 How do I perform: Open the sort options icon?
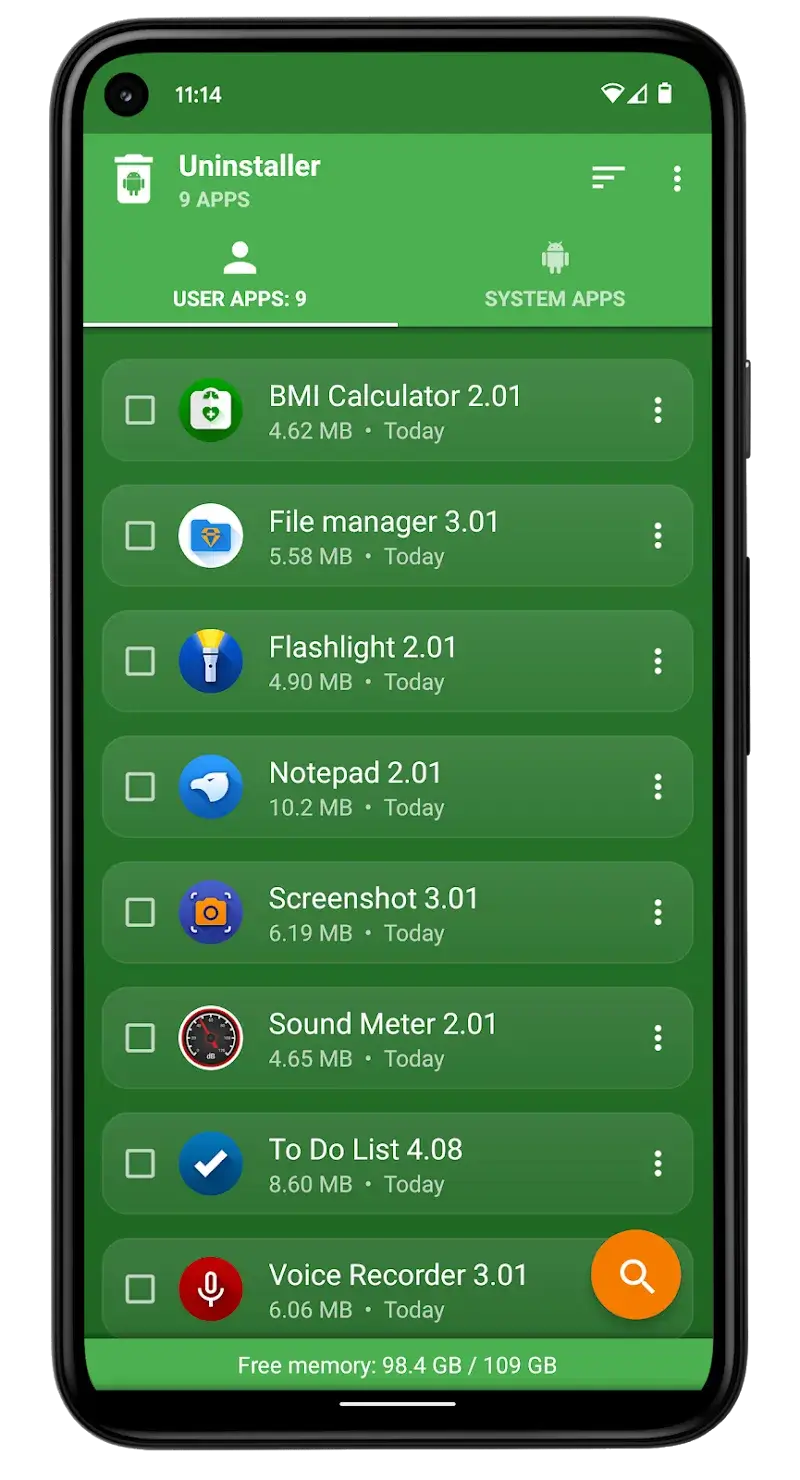[607, 178]
